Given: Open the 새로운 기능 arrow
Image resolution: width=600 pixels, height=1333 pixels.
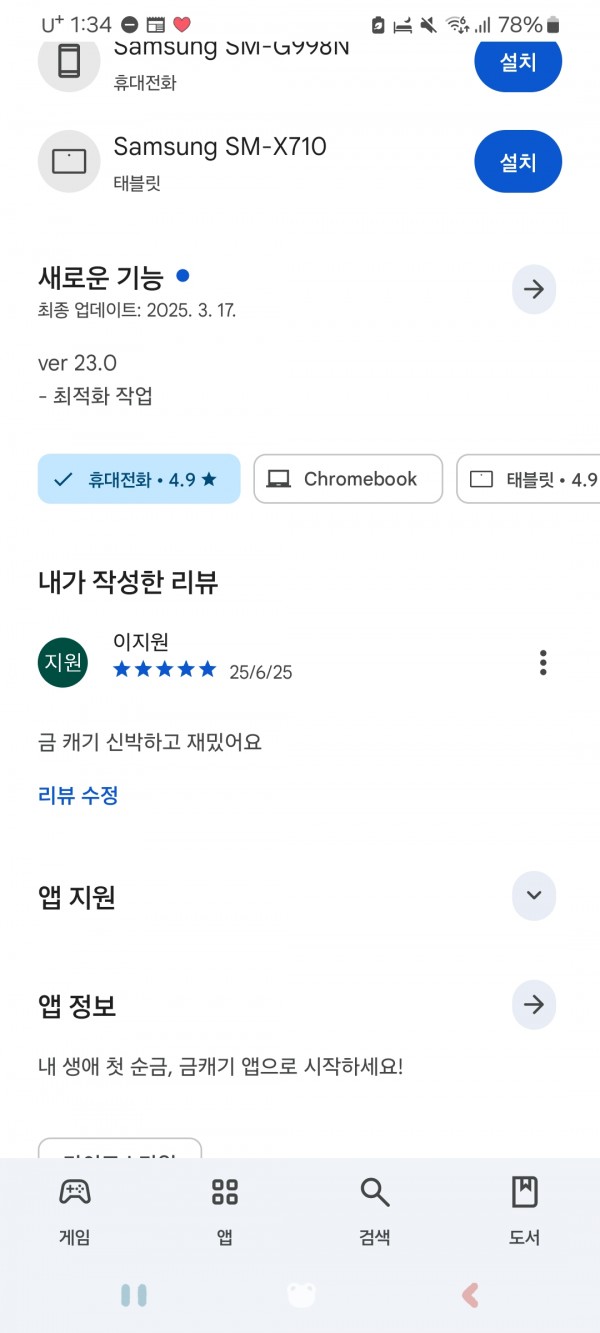Looking at the screenshot, I should 534,289.
